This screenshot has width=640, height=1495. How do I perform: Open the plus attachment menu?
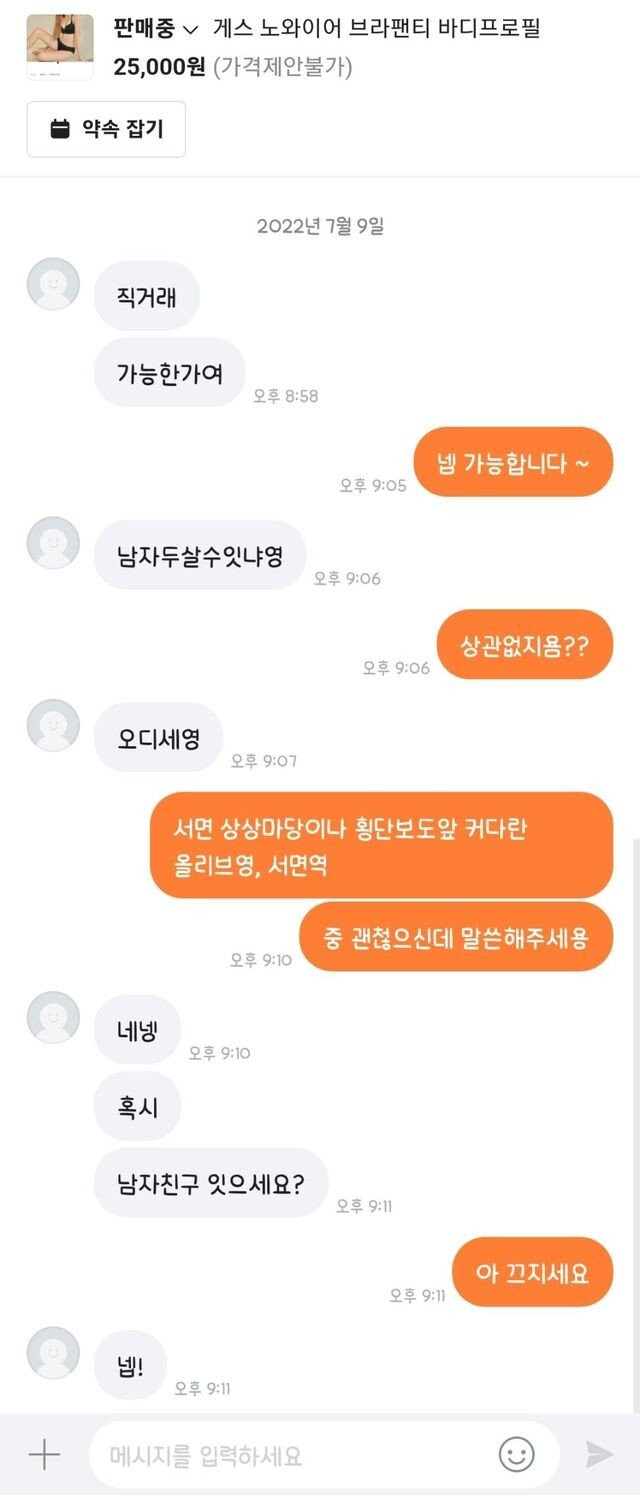click(44, 1454)
